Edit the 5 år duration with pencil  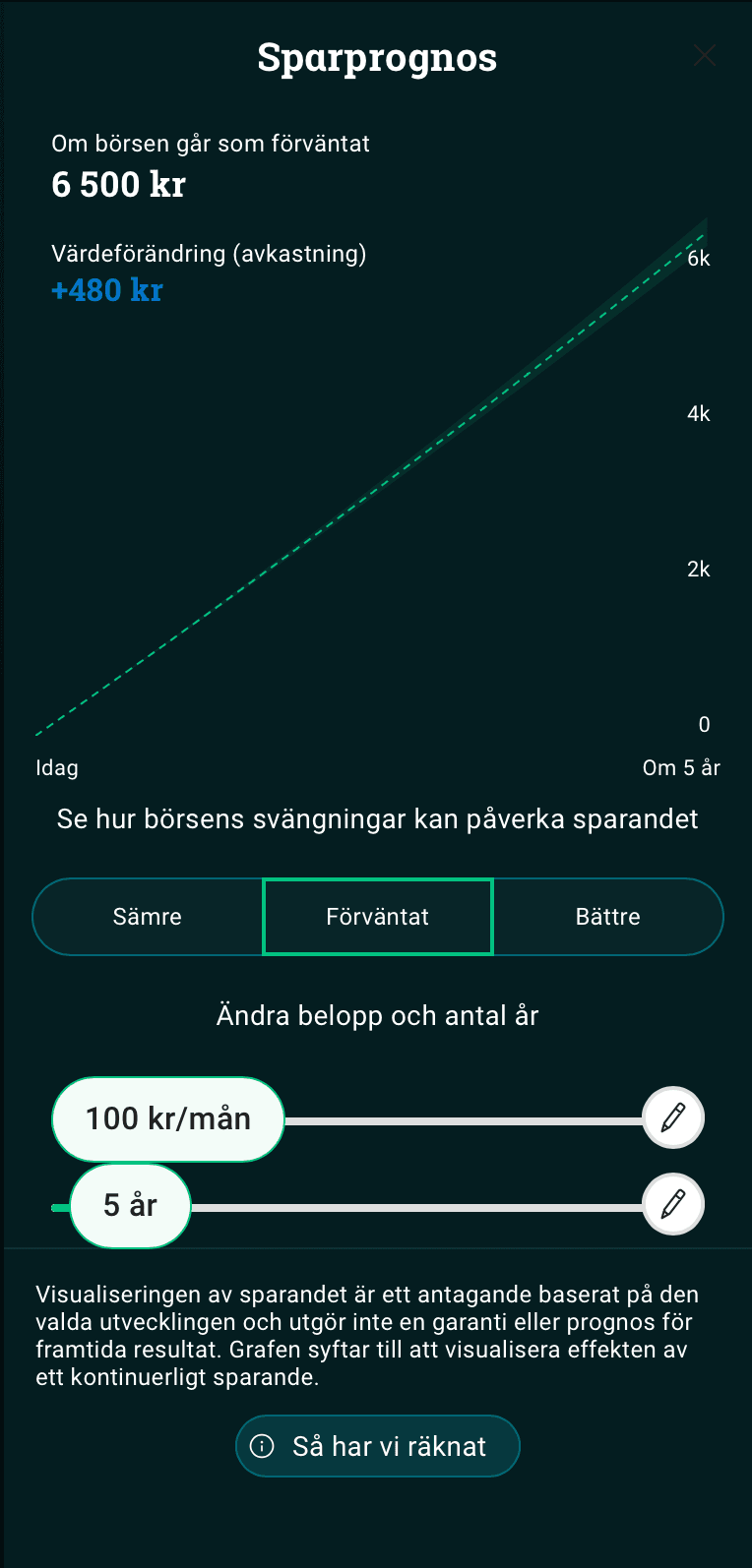(x=673, y=1204)
